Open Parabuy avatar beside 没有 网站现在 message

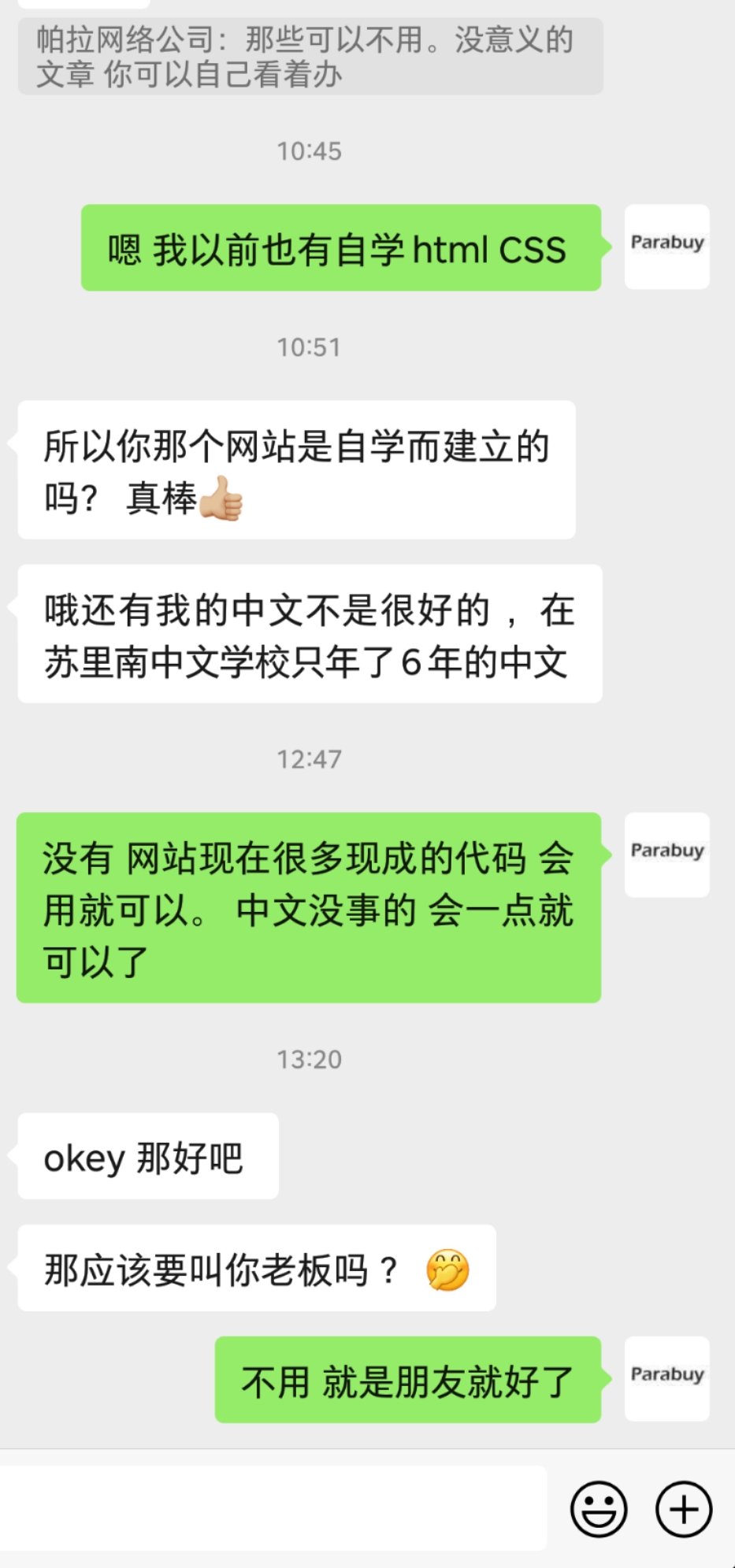tap(666, 854)
